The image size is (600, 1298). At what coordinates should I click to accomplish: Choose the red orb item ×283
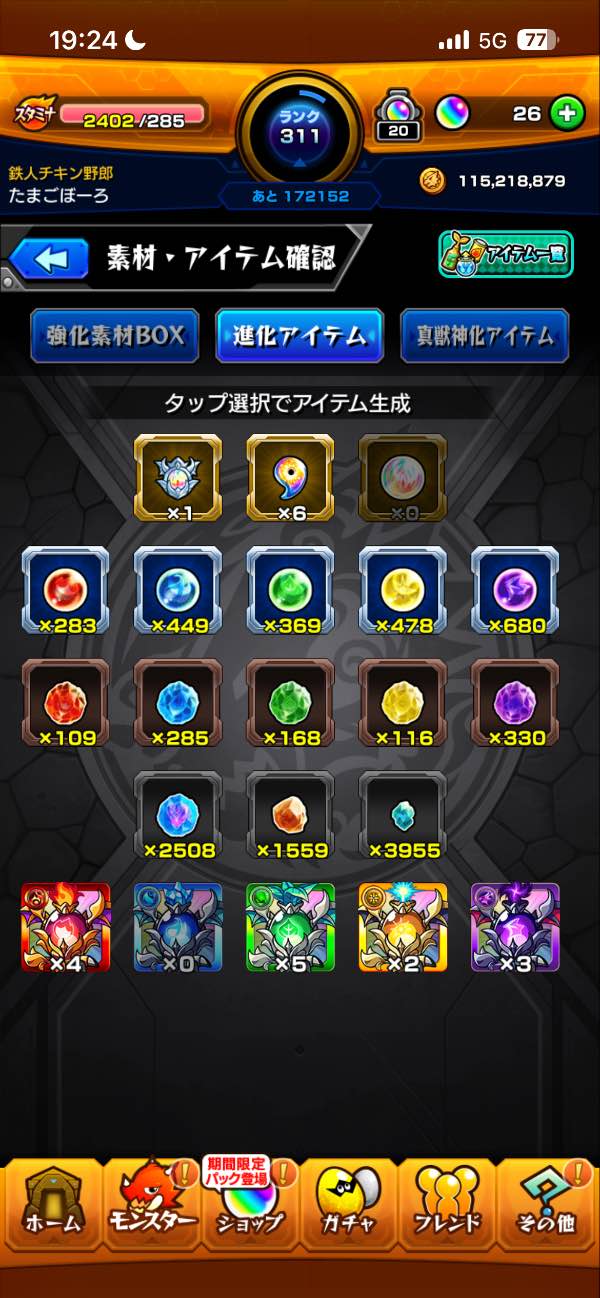(66, 591)
